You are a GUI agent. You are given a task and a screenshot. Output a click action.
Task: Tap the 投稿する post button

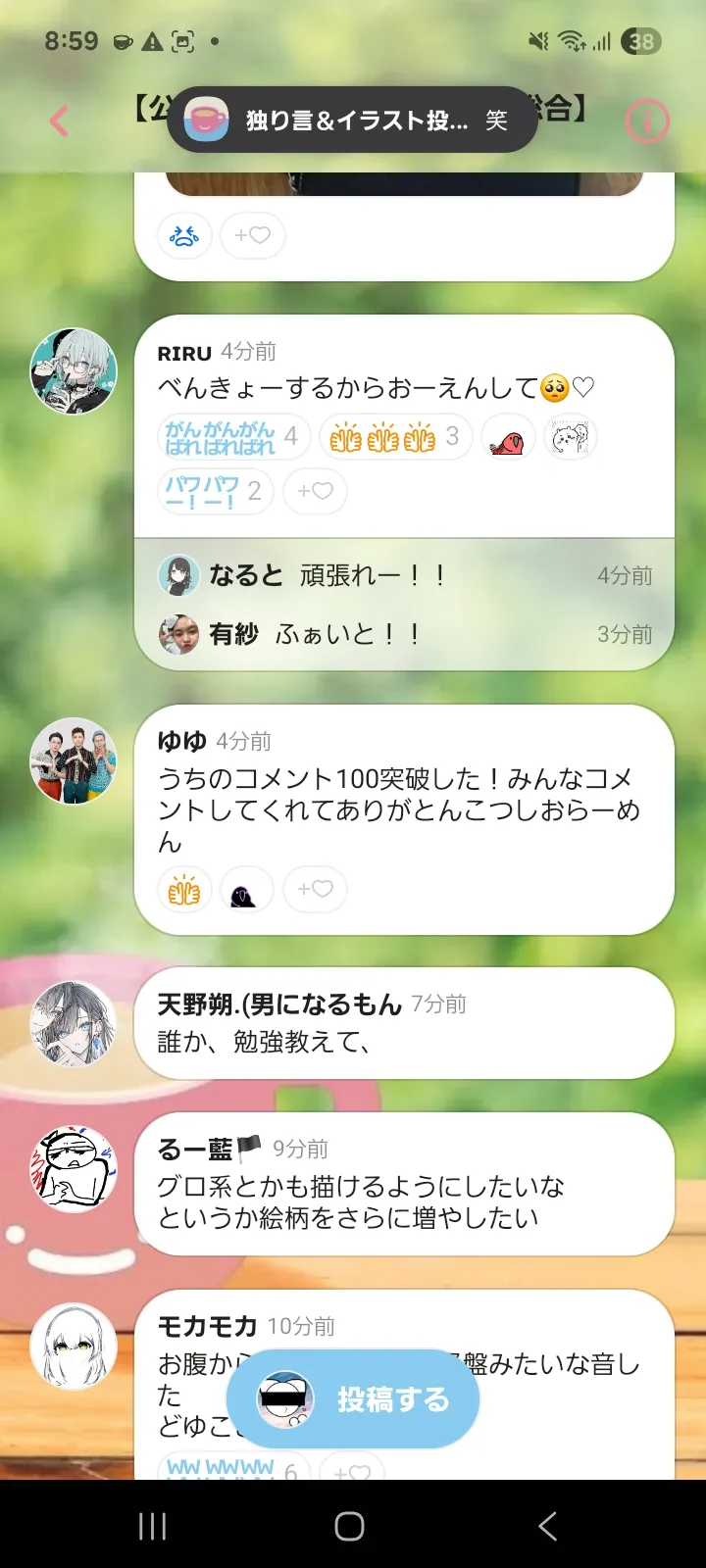coord(353,1398)
